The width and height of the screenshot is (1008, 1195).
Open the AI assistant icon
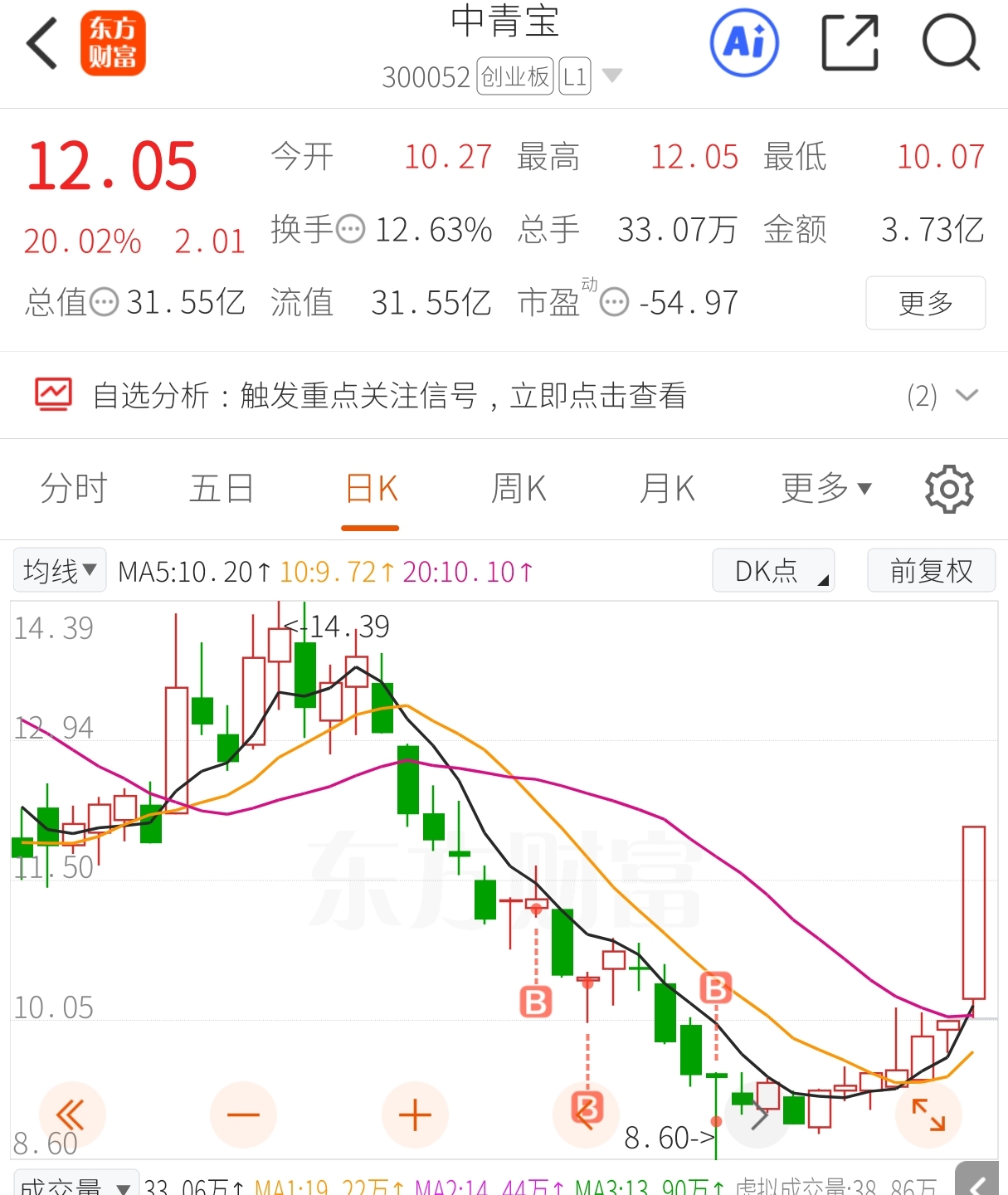(744, 43)
